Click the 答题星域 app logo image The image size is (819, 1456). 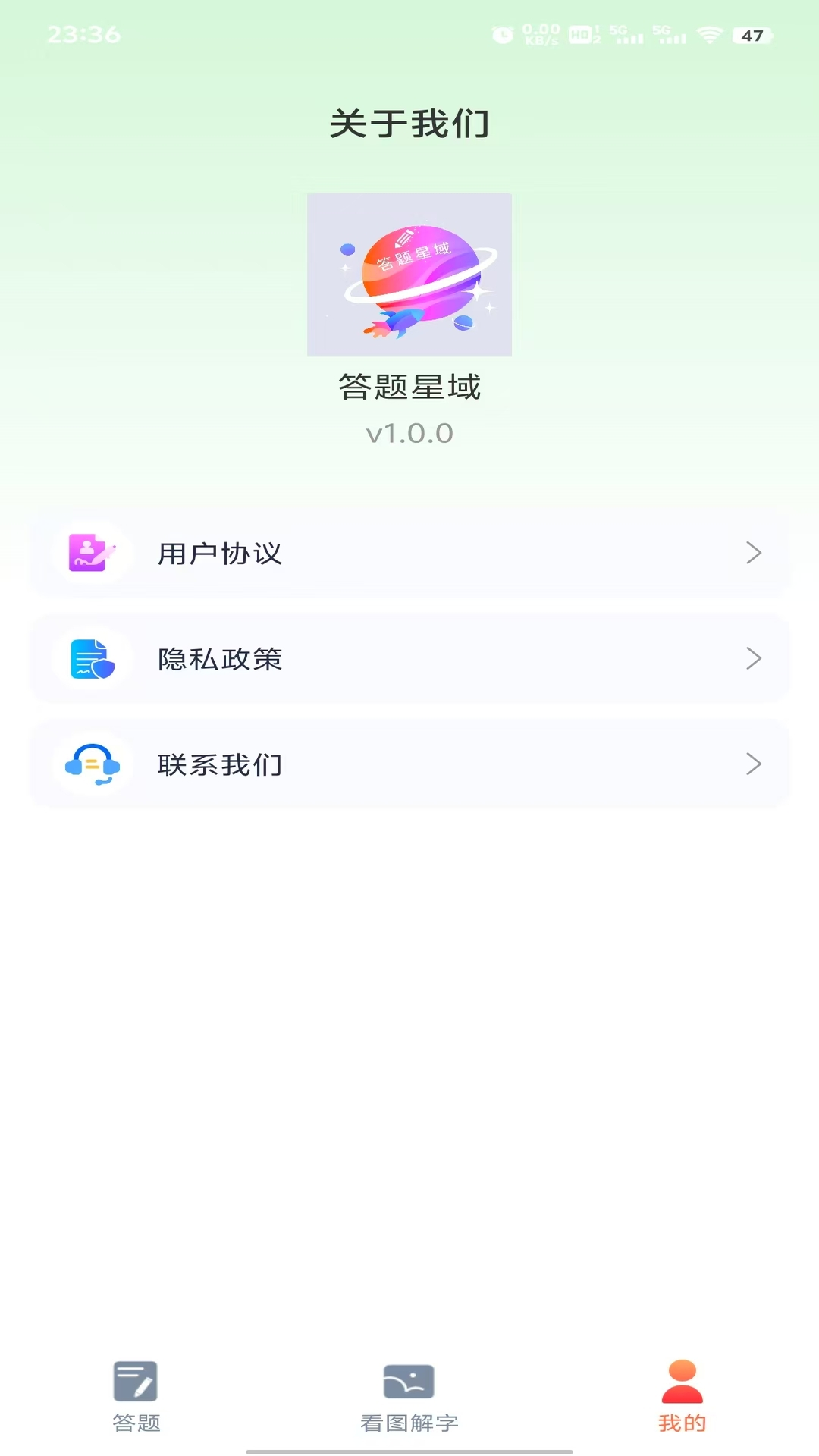(x=409, y=275)
